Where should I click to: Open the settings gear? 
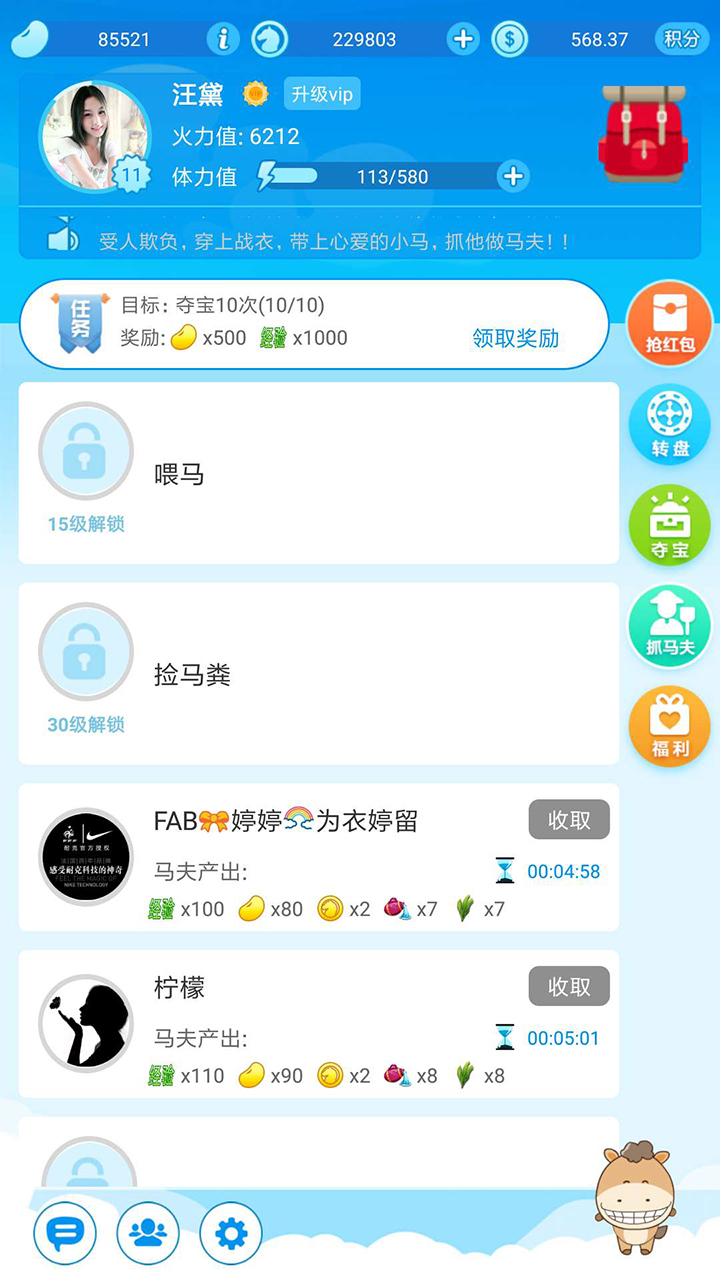(231, 1233)
